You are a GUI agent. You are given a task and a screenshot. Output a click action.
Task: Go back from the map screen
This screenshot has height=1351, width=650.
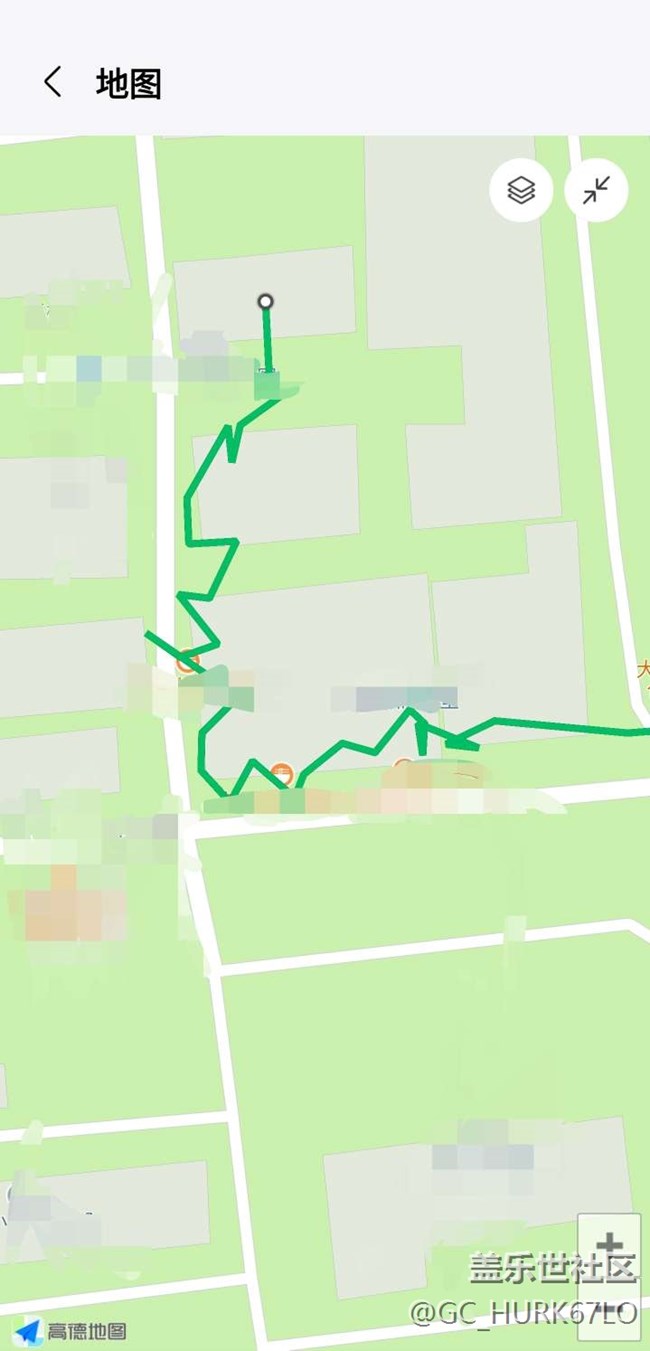click(x=53, y=83)
